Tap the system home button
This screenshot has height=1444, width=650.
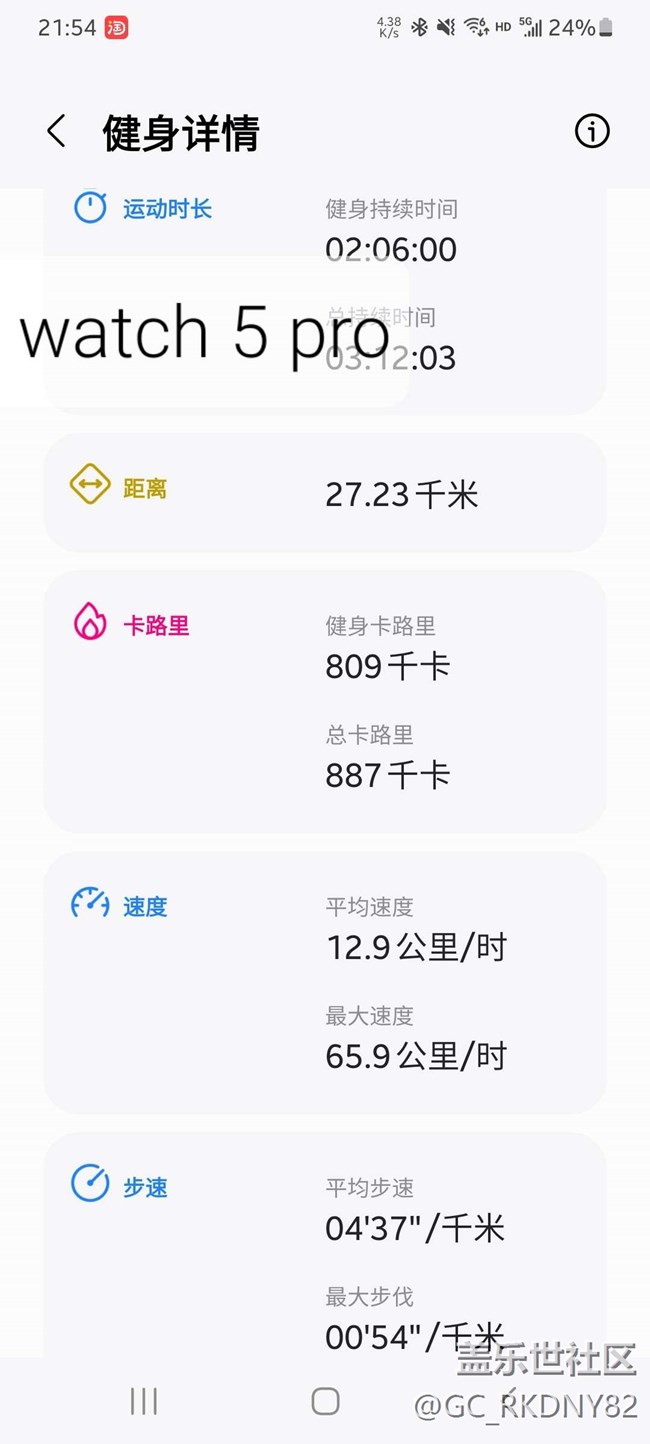pos(325,1401)
